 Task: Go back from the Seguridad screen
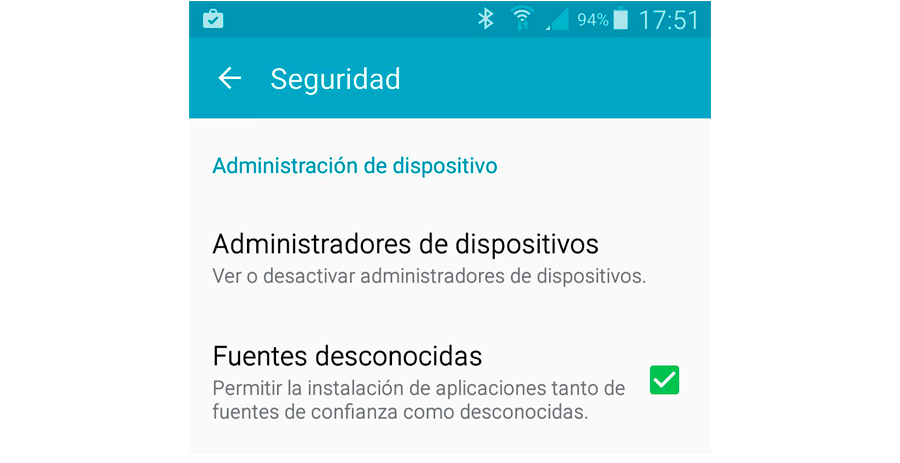(x=230, y=79)
